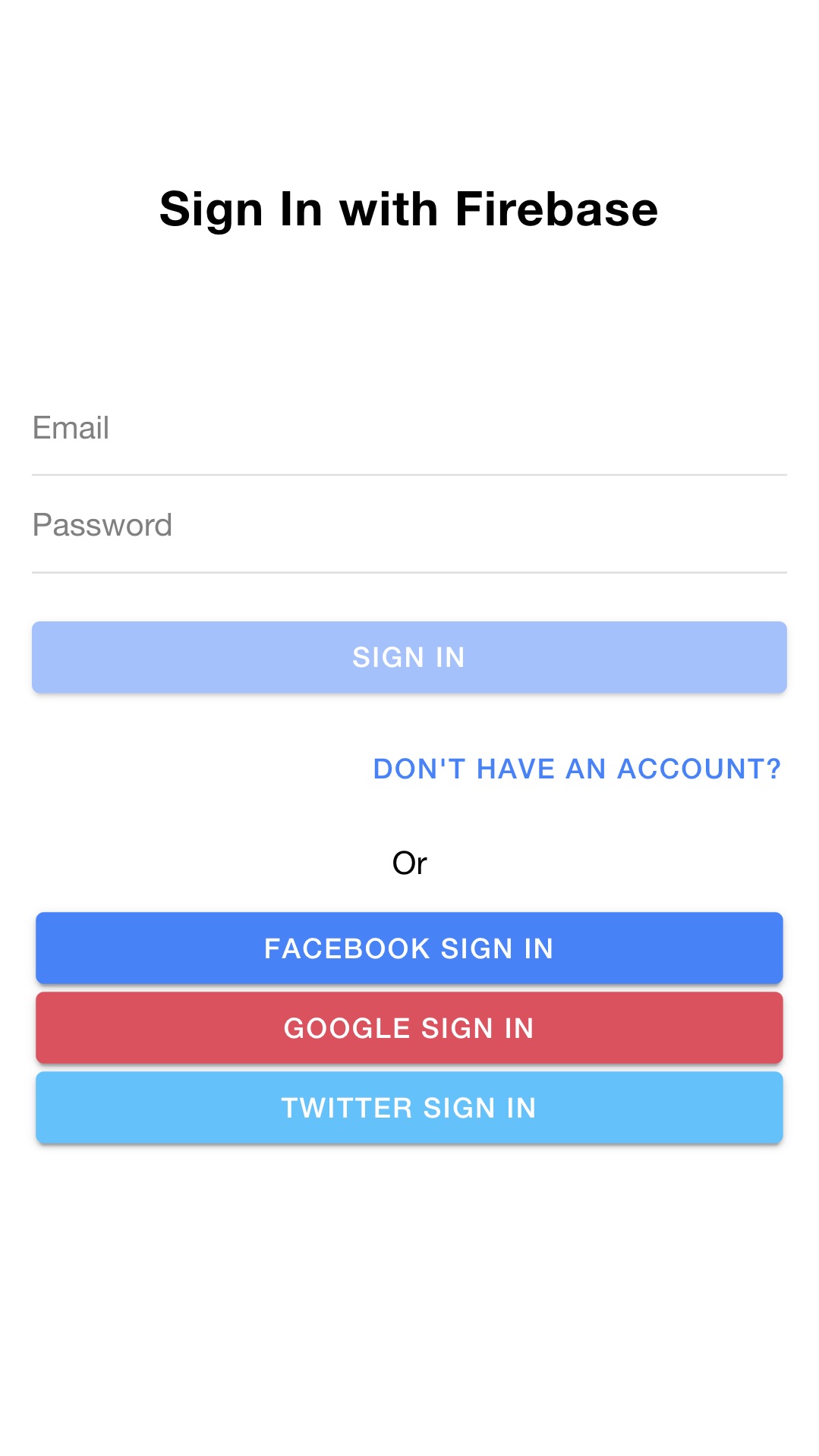Tap the Email input field
The image size is (819, 1456).
coord(409,429)
